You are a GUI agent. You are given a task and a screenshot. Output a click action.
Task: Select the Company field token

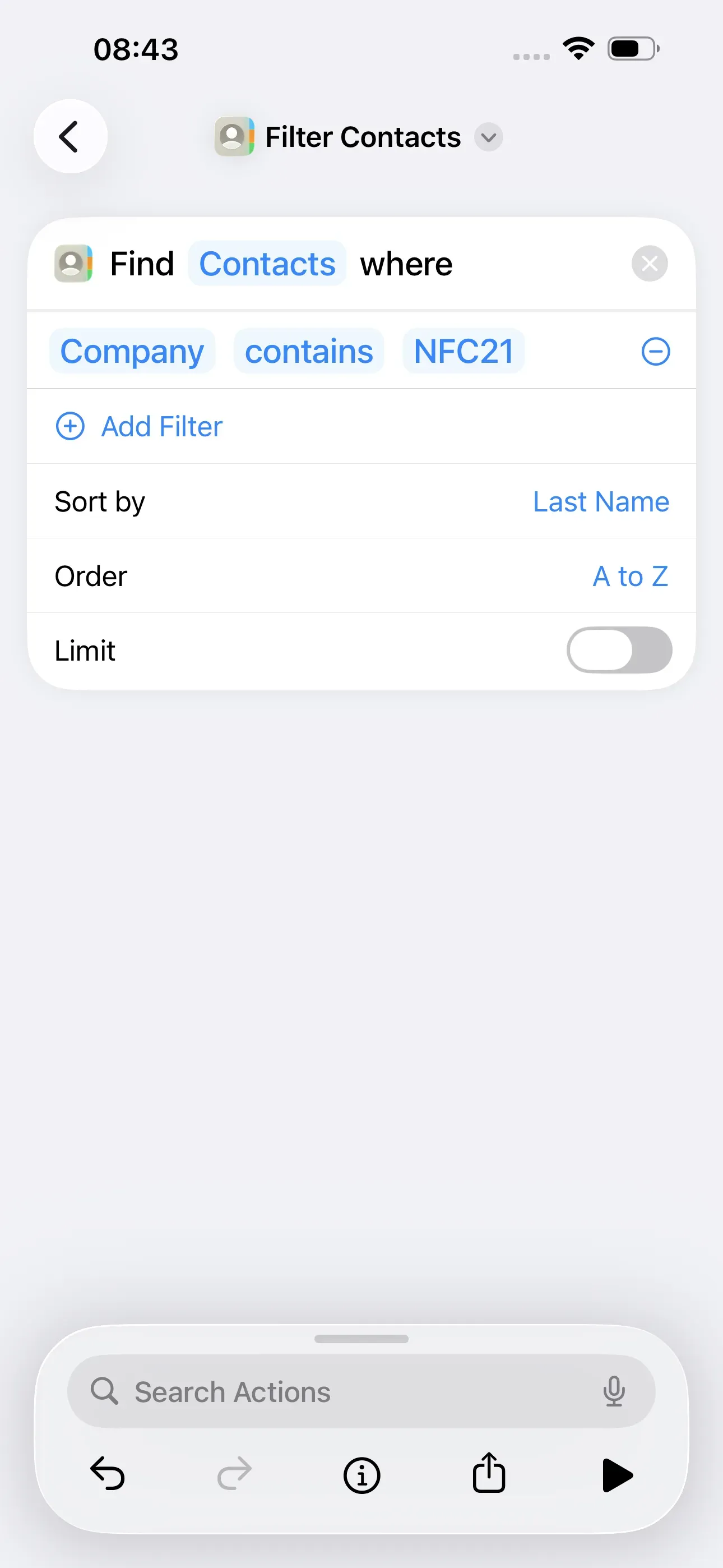pos(132,351)
